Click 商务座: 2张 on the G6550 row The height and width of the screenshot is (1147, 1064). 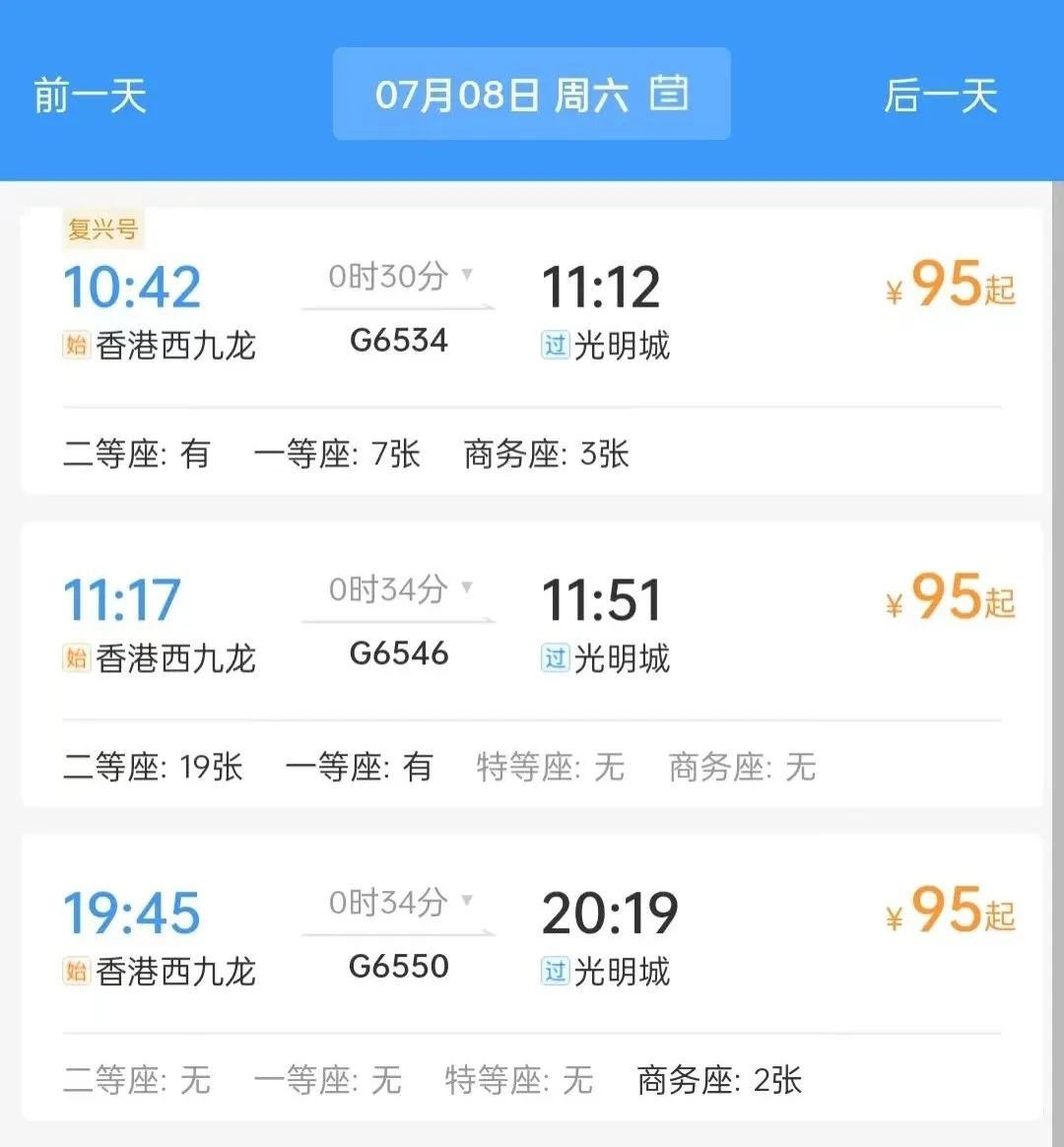point(717,1081)
